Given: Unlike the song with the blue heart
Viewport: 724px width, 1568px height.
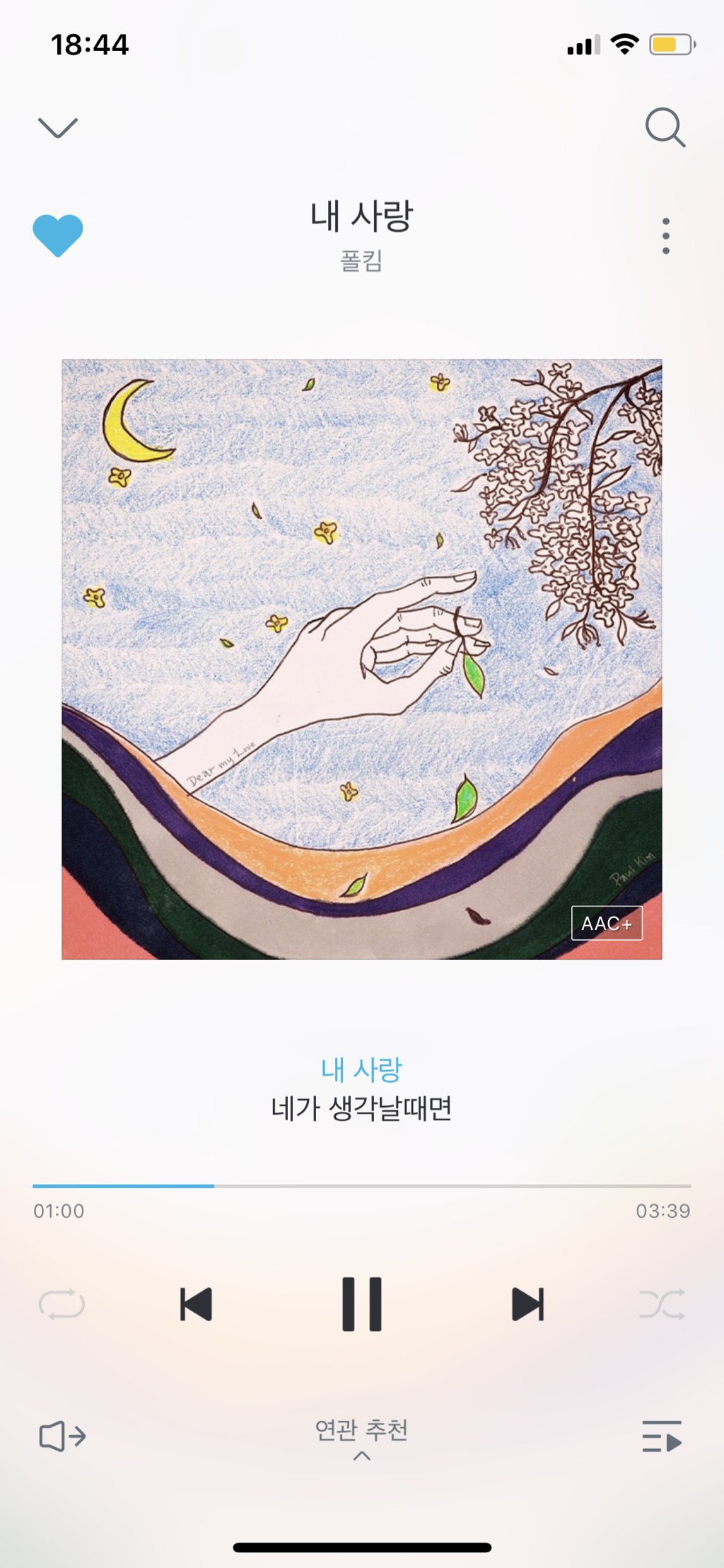Looking at the screenshot, I should tap(58, 235).
